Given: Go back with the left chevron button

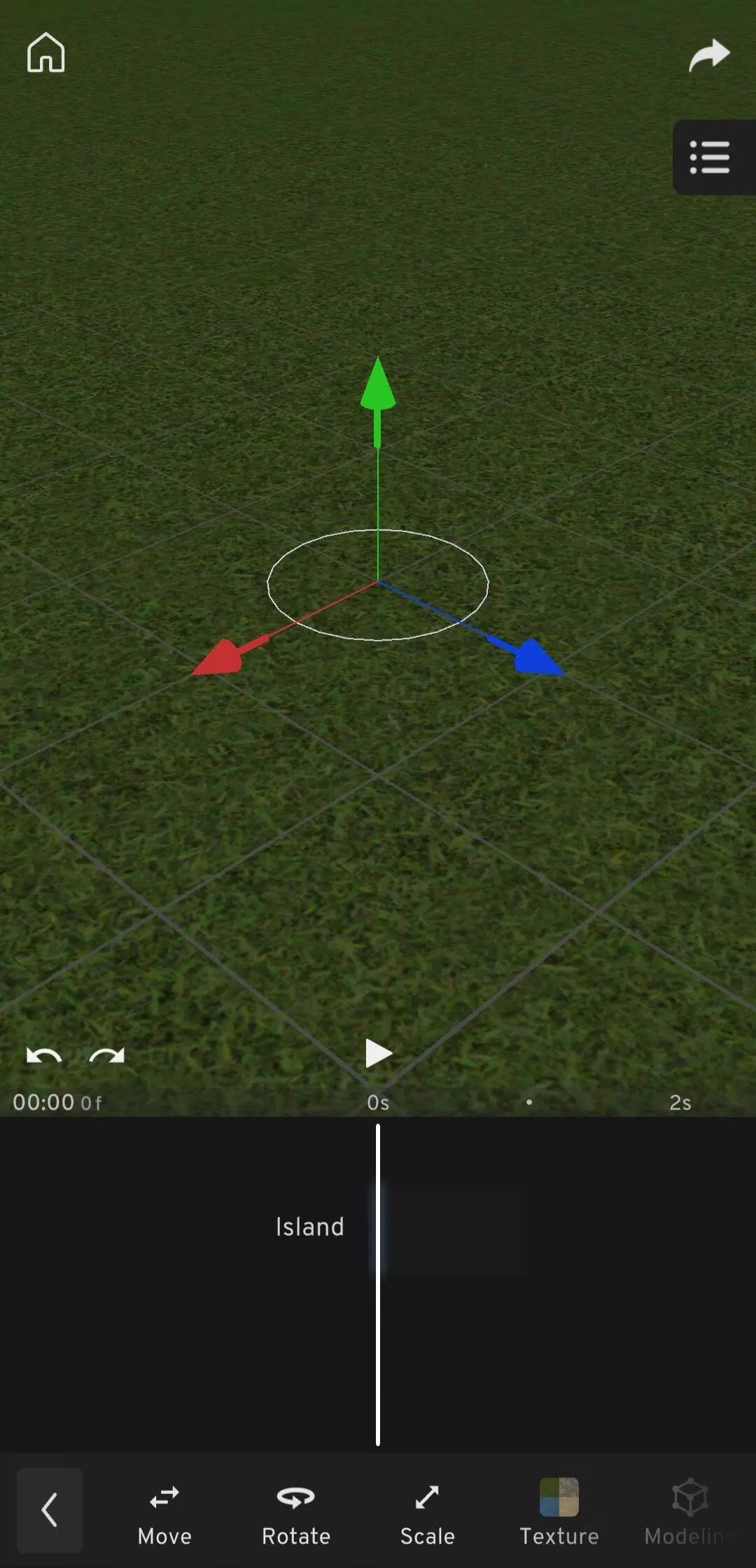Looking at the screenshot, I should tap(49, 1509).
